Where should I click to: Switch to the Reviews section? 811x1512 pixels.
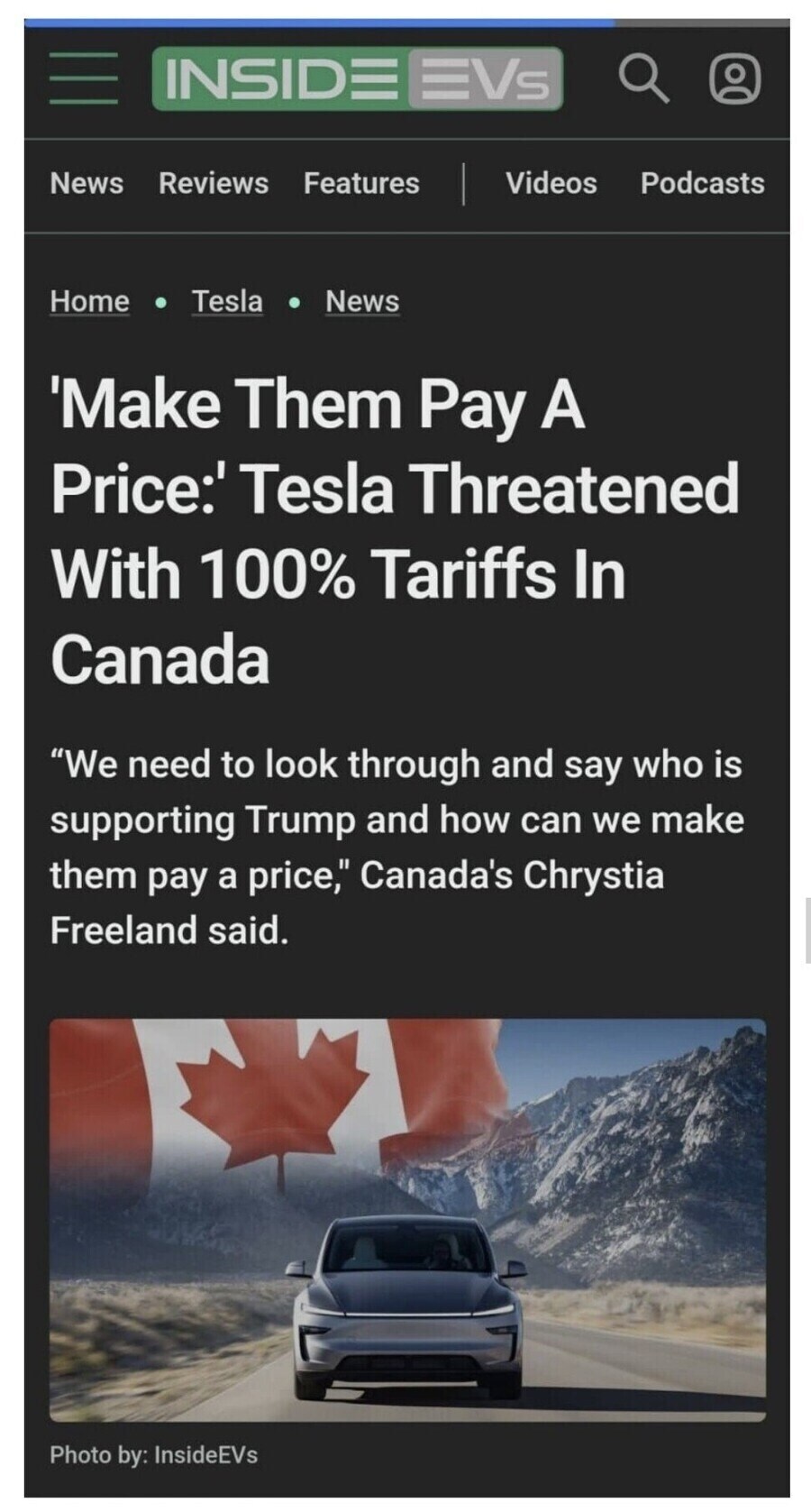214,183
